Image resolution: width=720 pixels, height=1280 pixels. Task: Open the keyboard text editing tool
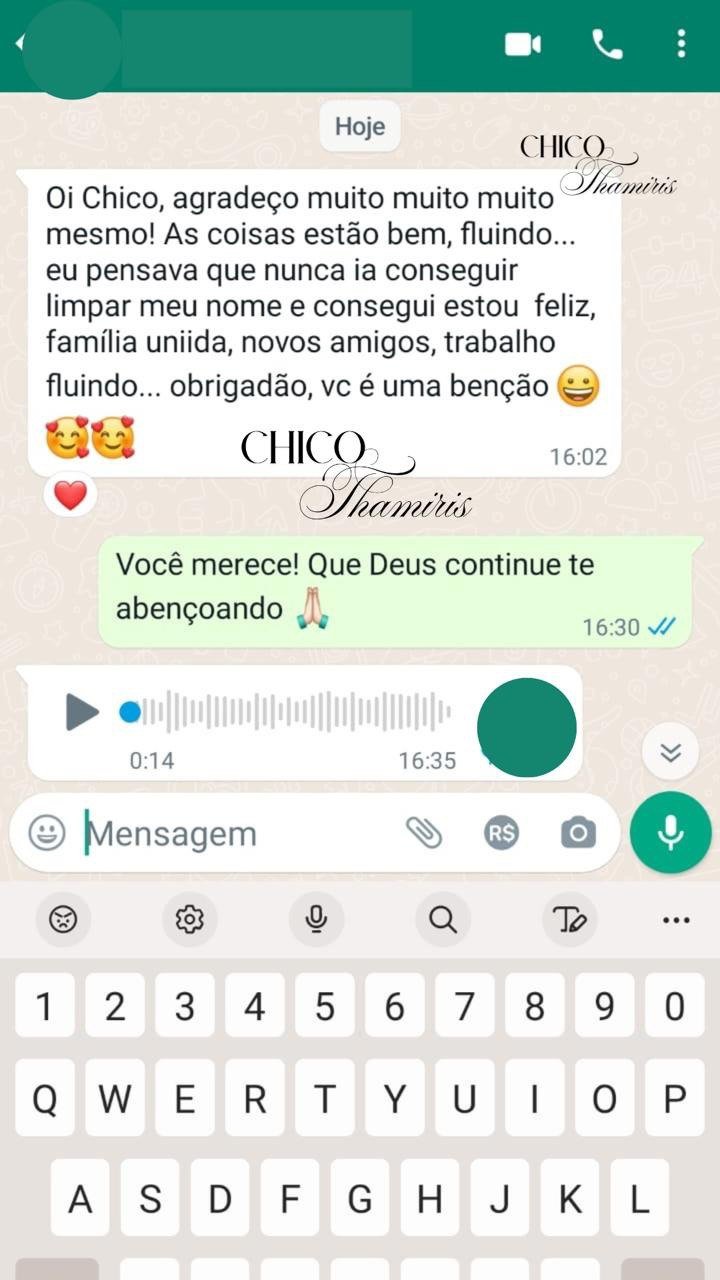tap(570, 919)
